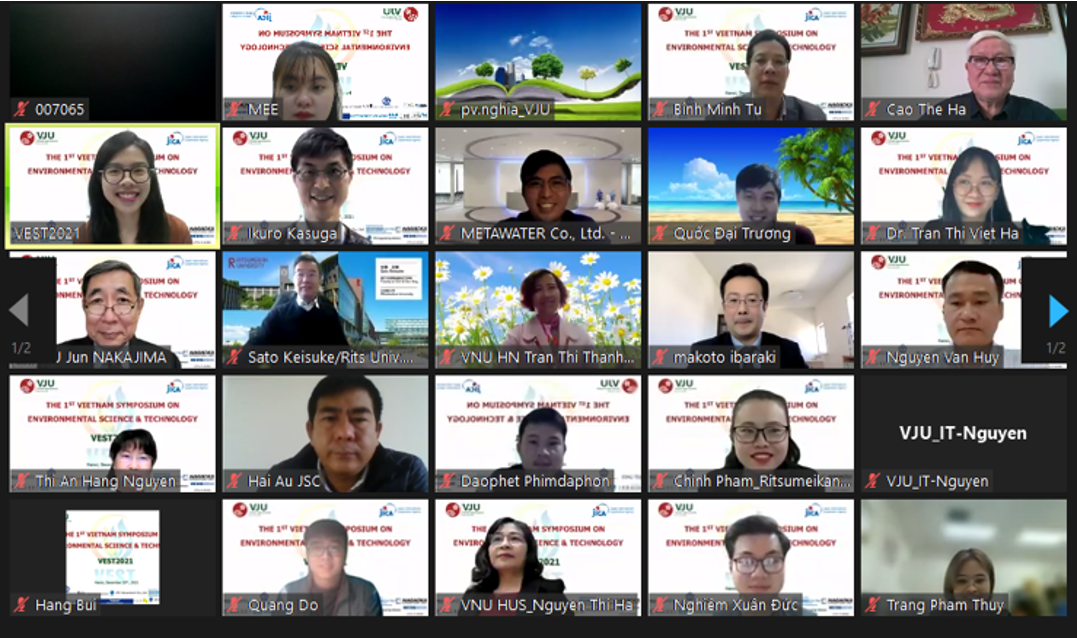
Task: Select Binh Minh Tu's video tile
Action: coord(751,62)
